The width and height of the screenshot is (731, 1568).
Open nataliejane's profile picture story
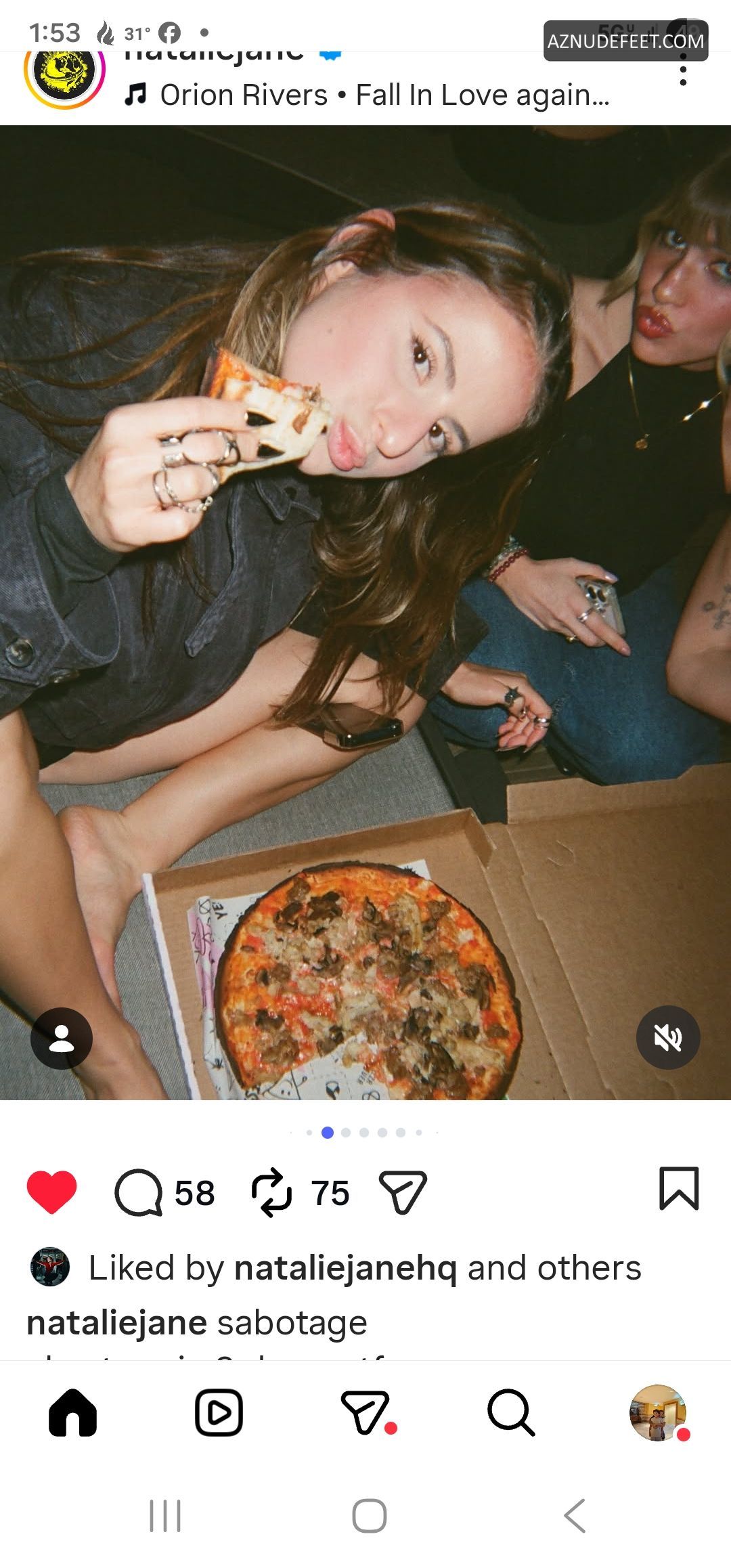point(64,71)
